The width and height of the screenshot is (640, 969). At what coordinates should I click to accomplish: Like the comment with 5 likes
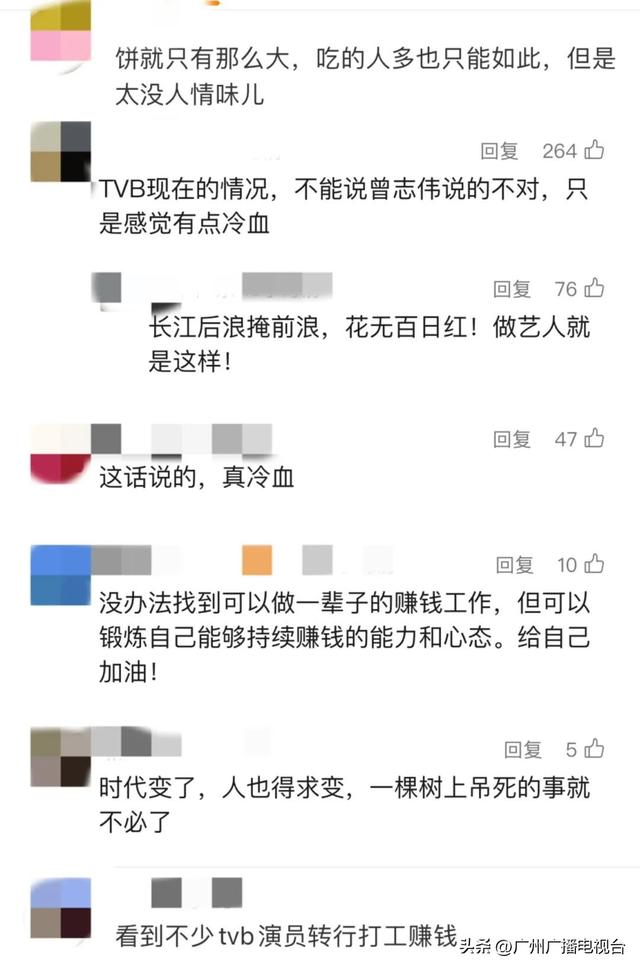pyautogui.click(x=594, y=748)
